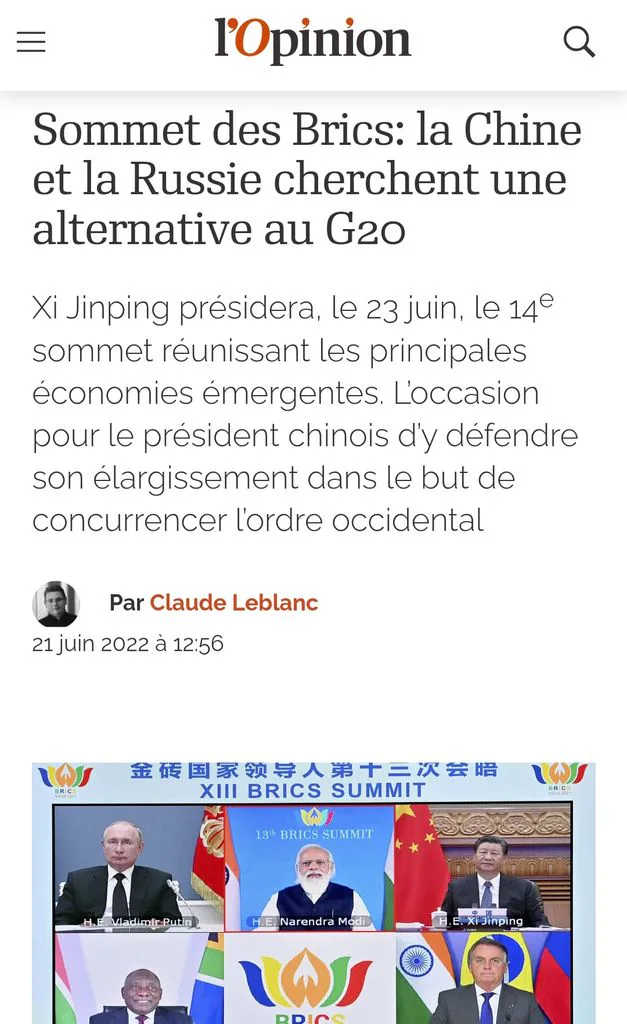
Task: Open author page of Claude Leblanc
Action: coord(234,602)
